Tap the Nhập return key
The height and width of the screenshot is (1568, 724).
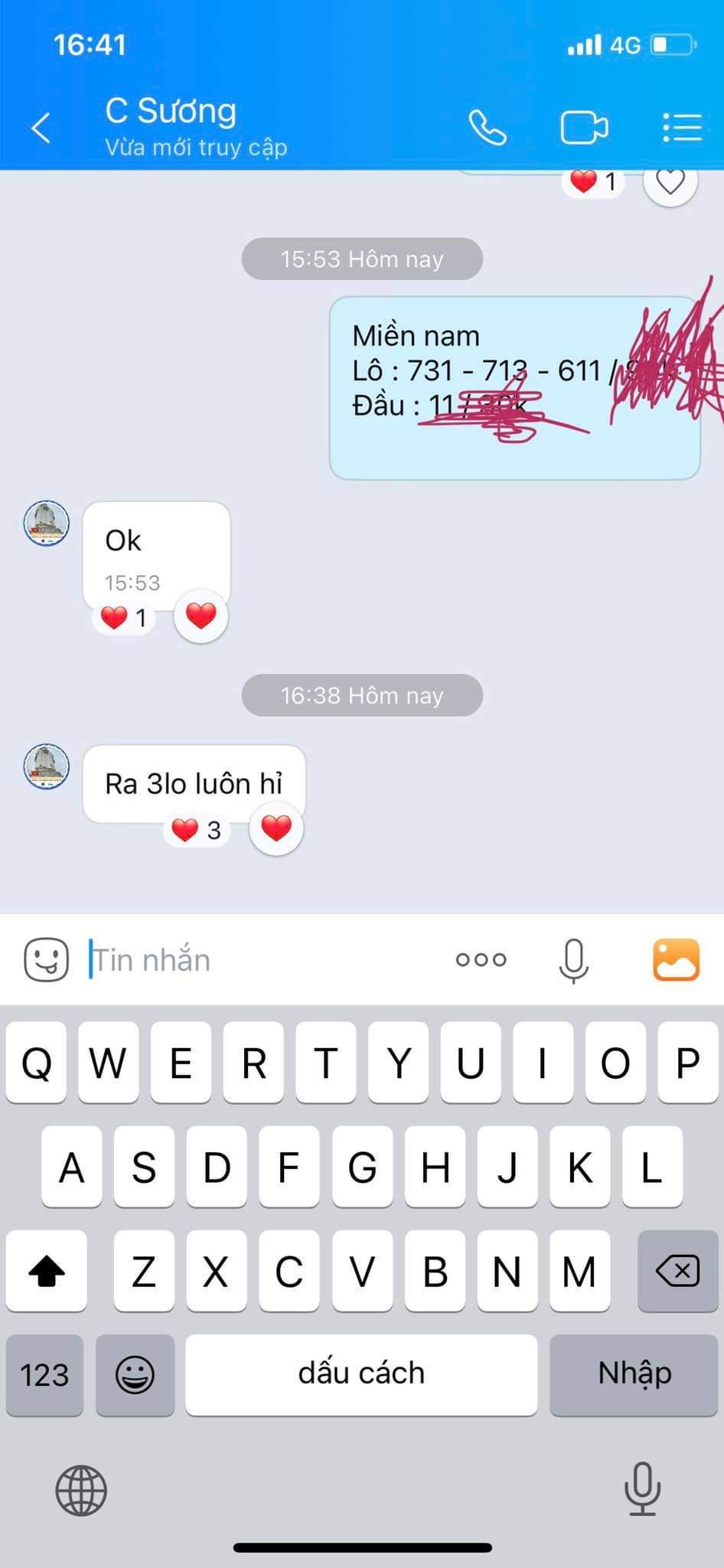coord(634,1375)
